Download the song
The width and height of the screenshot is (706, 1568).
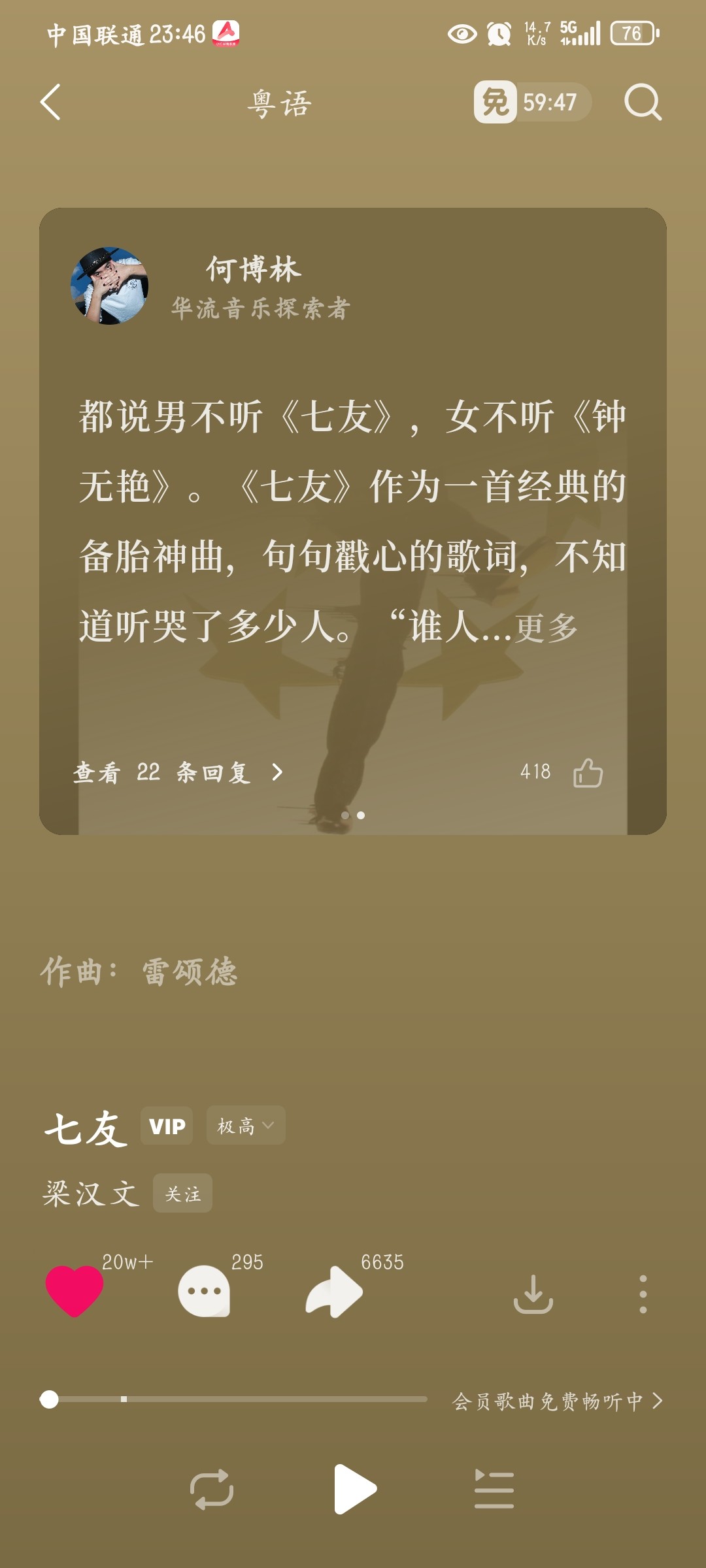533,1294
